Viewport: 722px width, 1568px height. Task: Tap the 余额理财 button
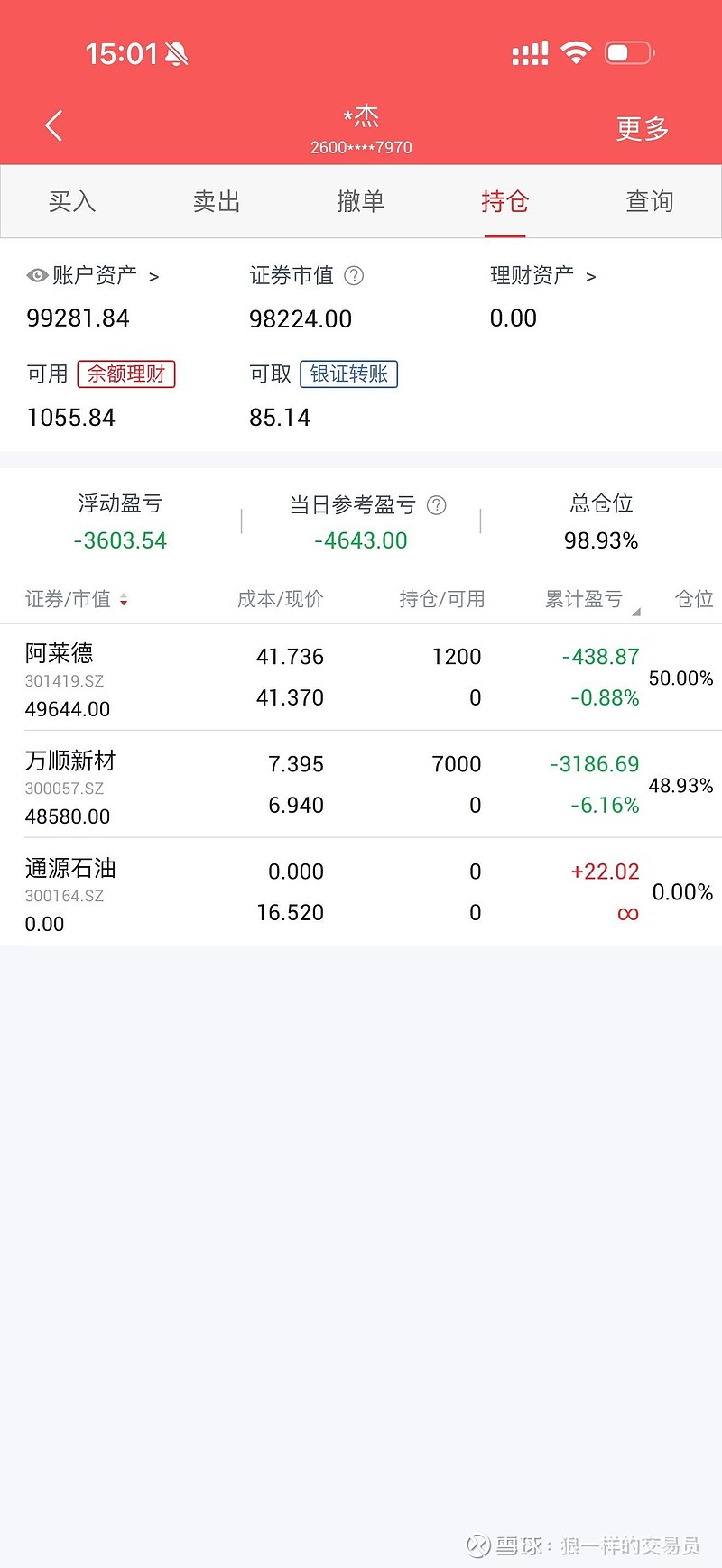pyautogui.click(x=126, y=374)
